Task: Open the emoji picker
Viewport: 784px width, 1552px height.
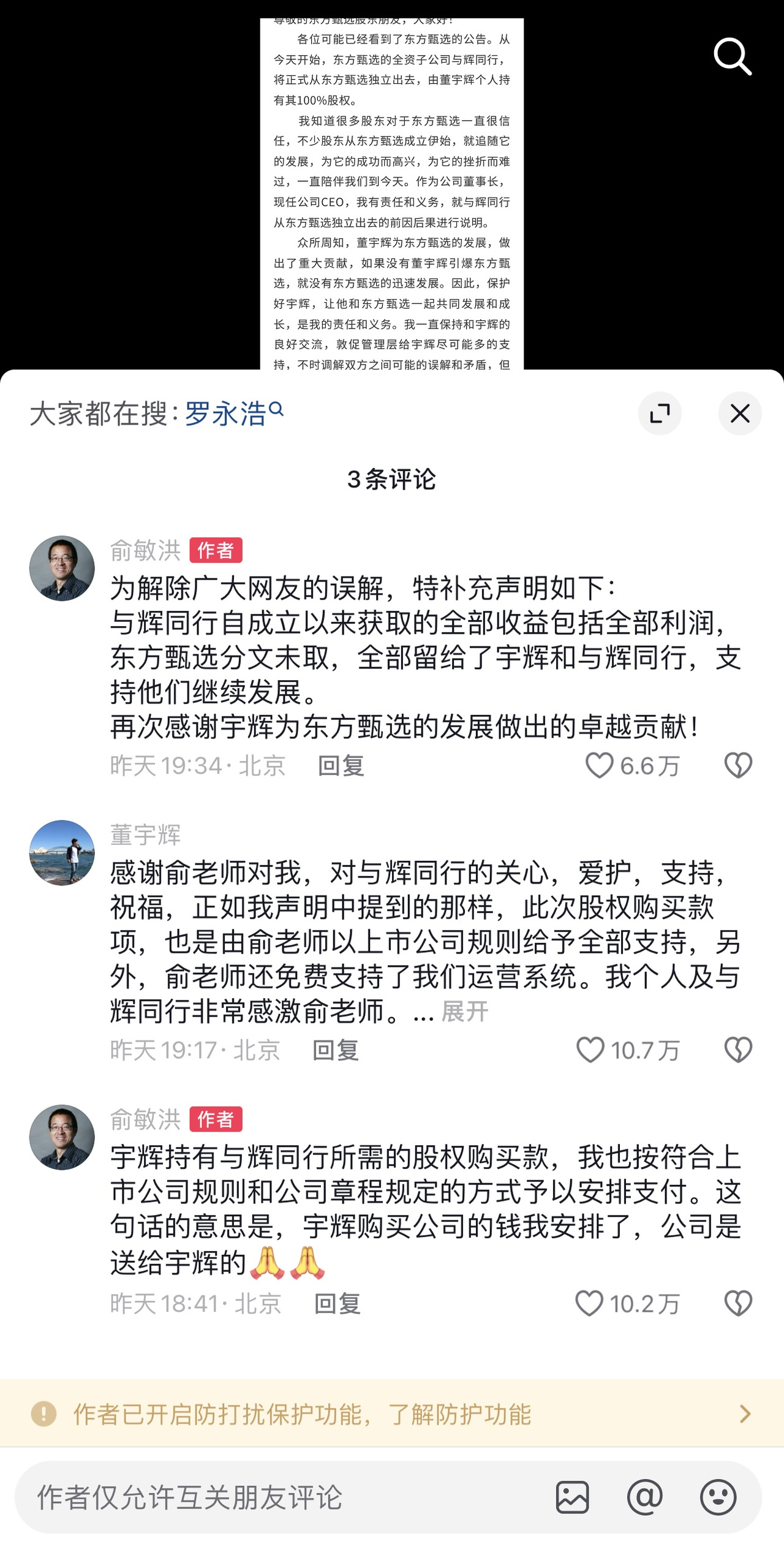Action: tap(718, 1497)
